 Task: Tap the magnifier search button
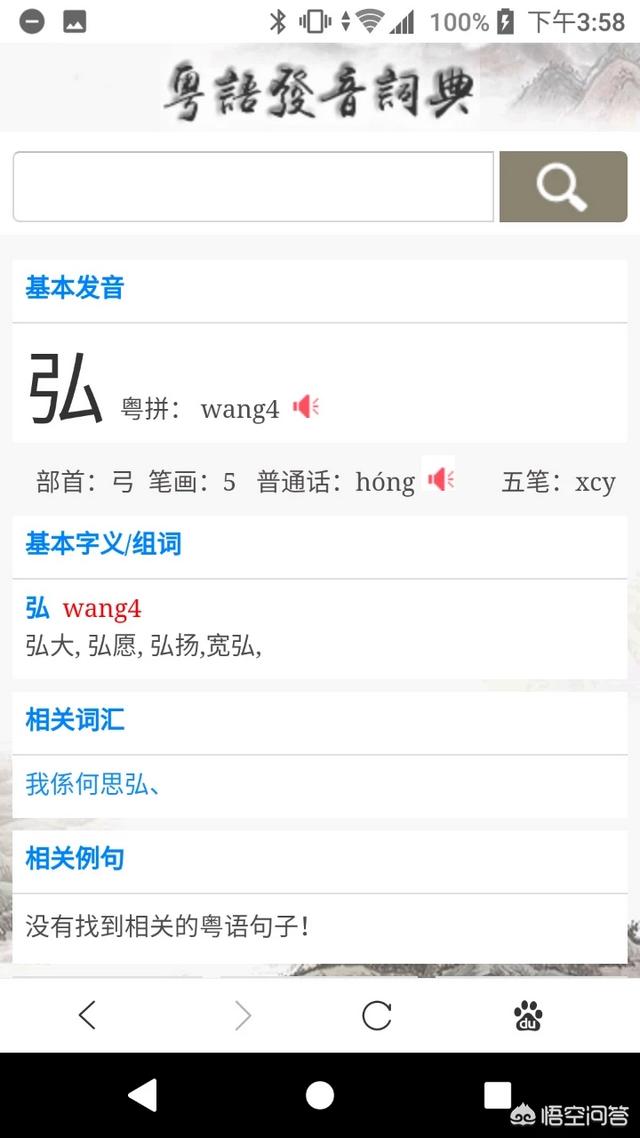563,187
